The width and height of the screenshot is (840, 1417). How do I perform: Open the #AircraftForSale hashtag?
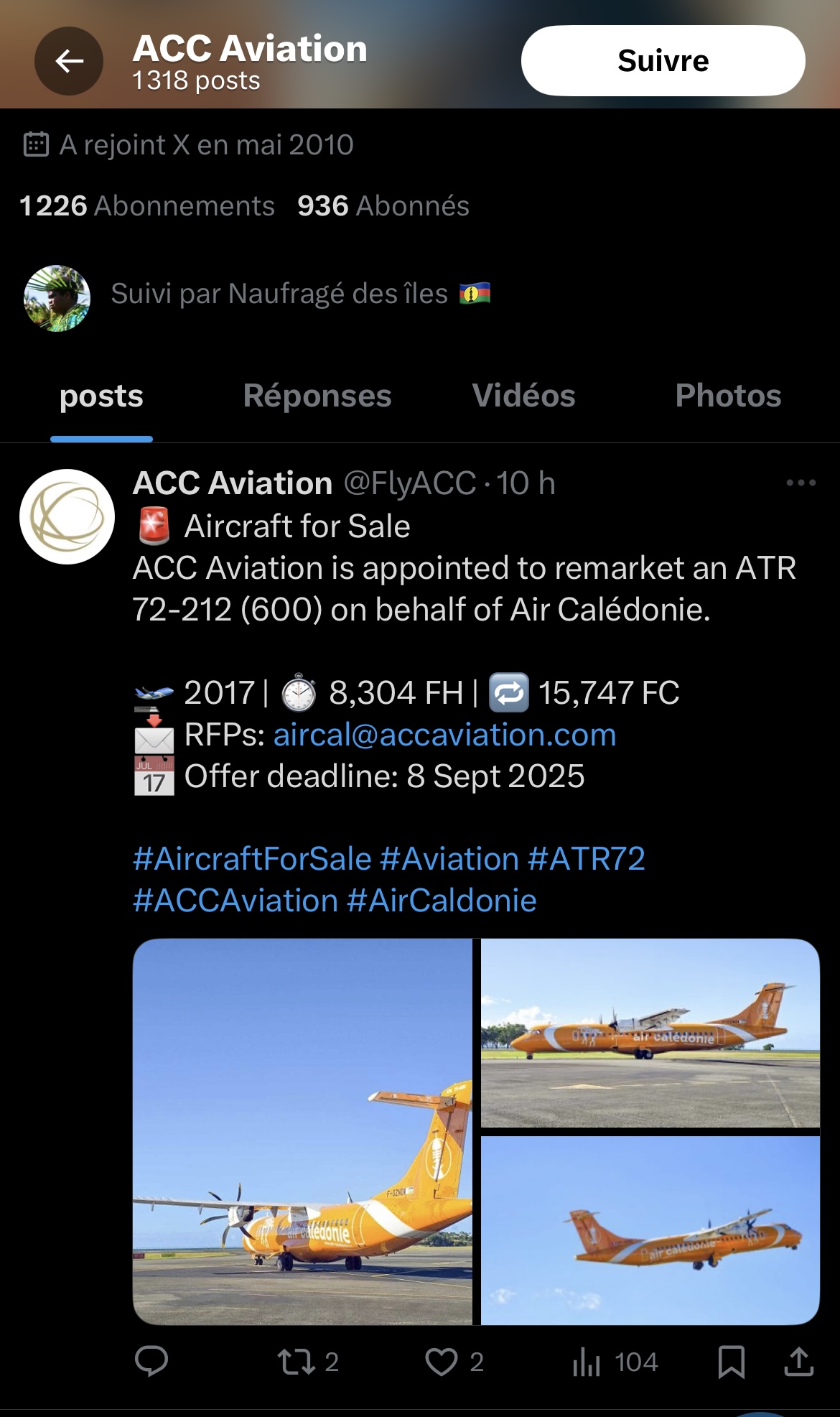pyautogui.click(x=252, y=859)
